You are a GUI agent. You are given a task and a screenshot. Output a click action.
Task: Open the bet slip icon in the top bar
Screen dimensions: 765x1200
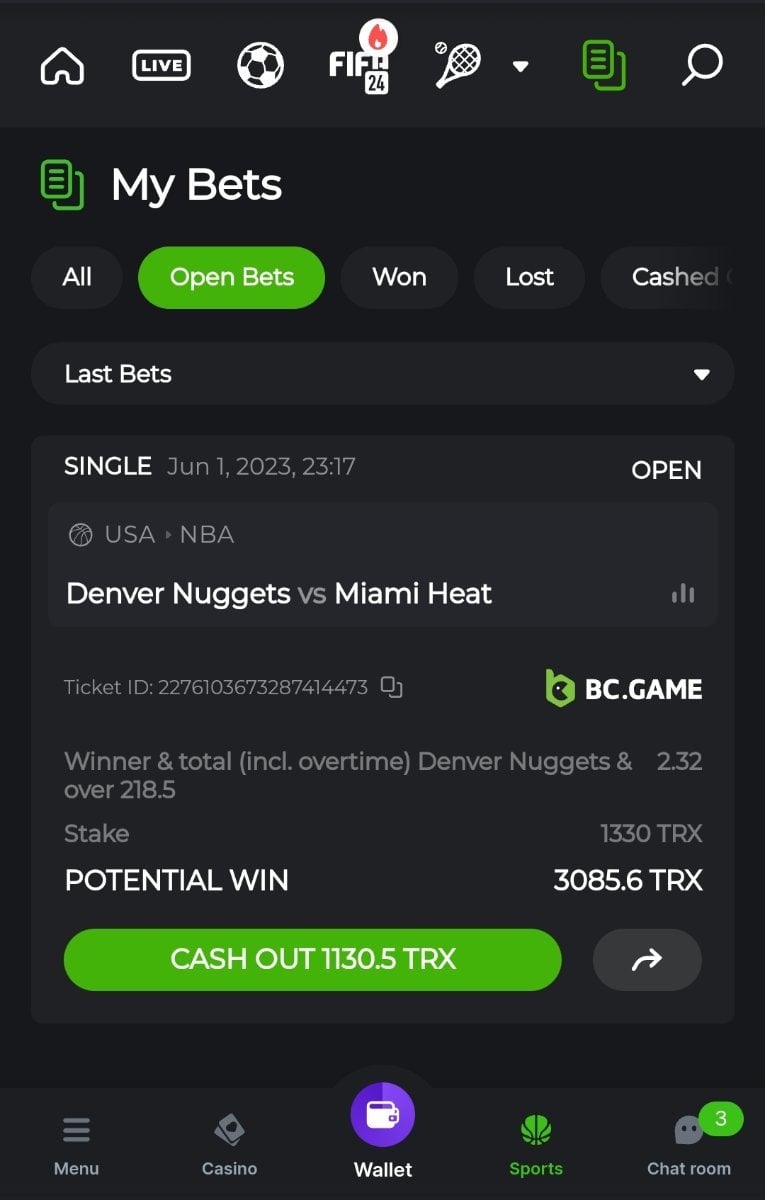point(603,66)
